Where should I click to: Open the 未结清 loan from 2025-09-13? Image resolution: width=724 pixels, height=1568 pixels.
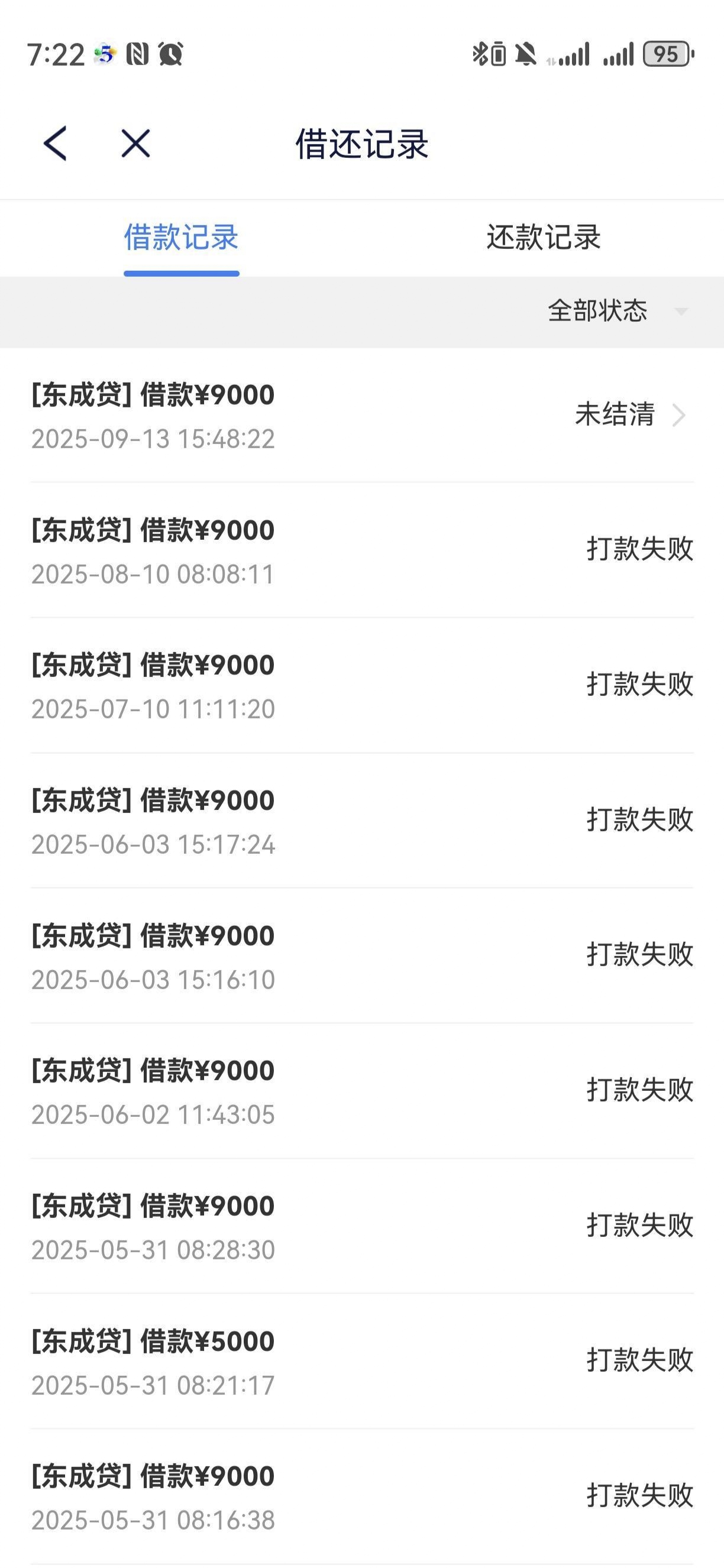tap(361, 415)
